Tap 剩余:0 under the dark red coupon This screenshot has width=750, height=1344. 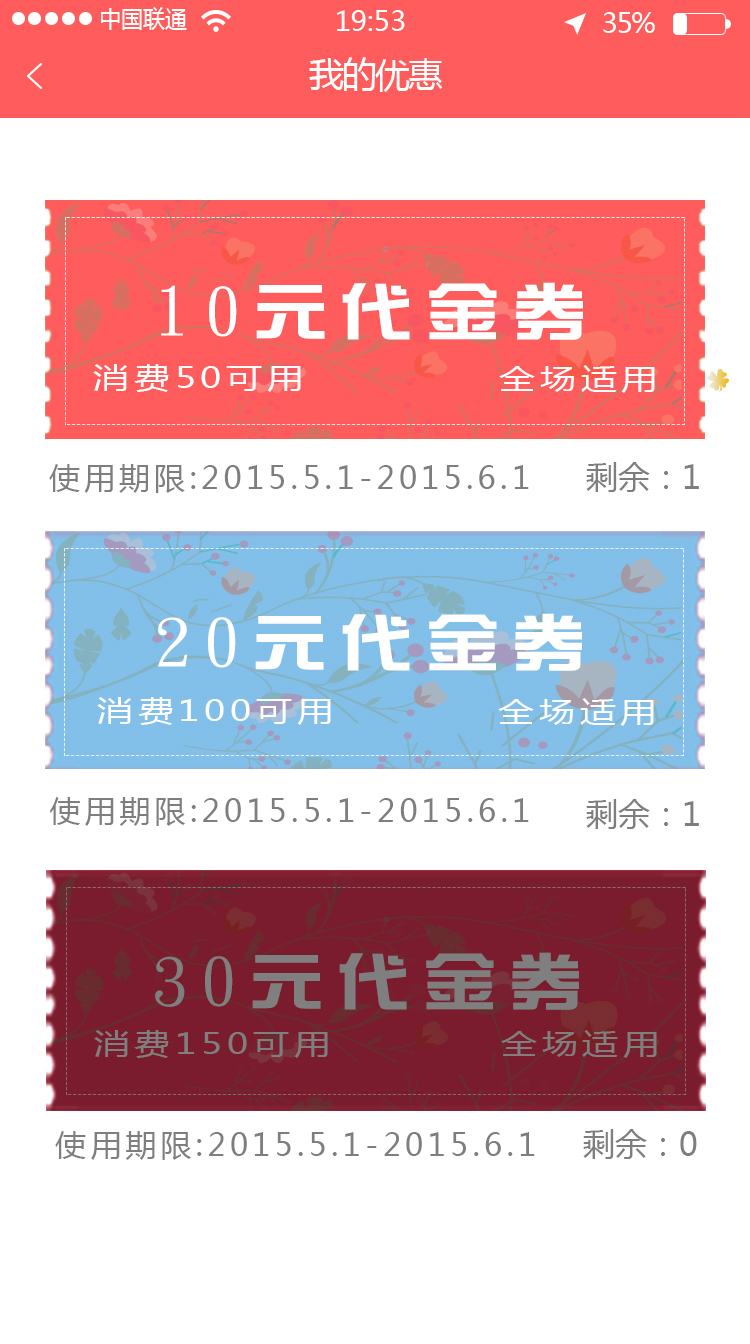point(641,1144)
